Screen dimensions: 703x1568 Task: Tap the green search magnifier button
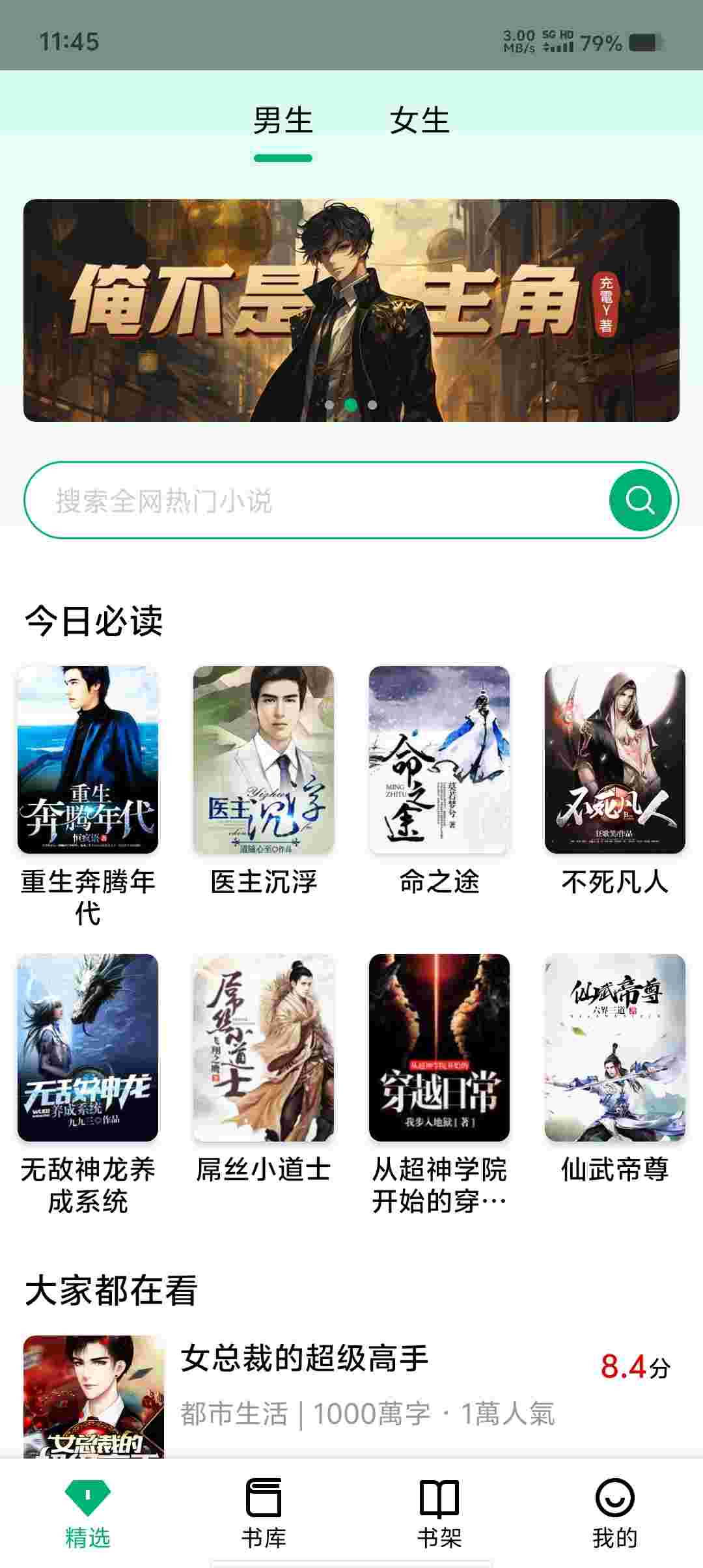641,500
